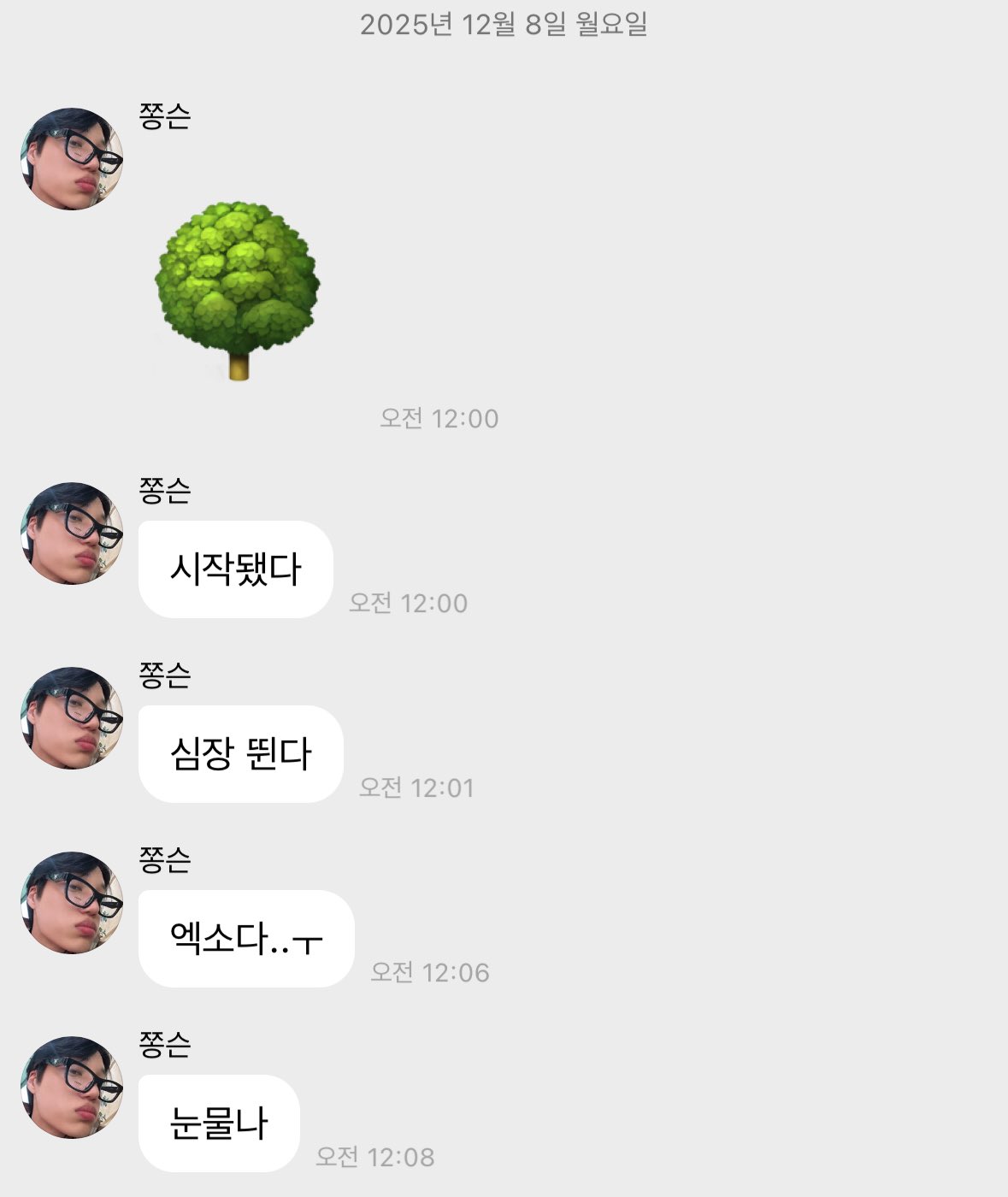Screen dimensions: 1008x1197
Task: Open 쫑슨's profile photo beside the tree emoji
Action: pos(72,159)
